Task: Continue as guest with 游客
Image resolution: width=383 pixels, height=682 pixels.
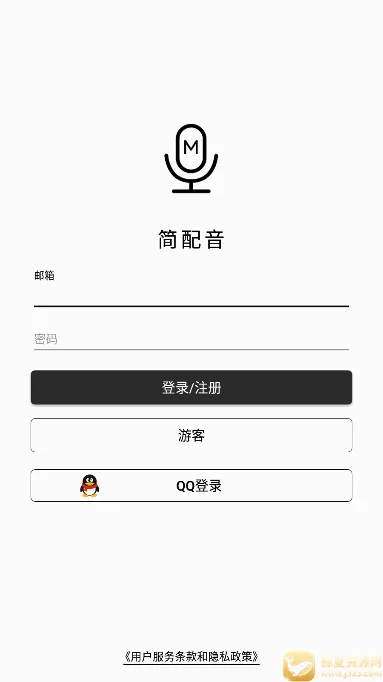Action: (191, 435)
